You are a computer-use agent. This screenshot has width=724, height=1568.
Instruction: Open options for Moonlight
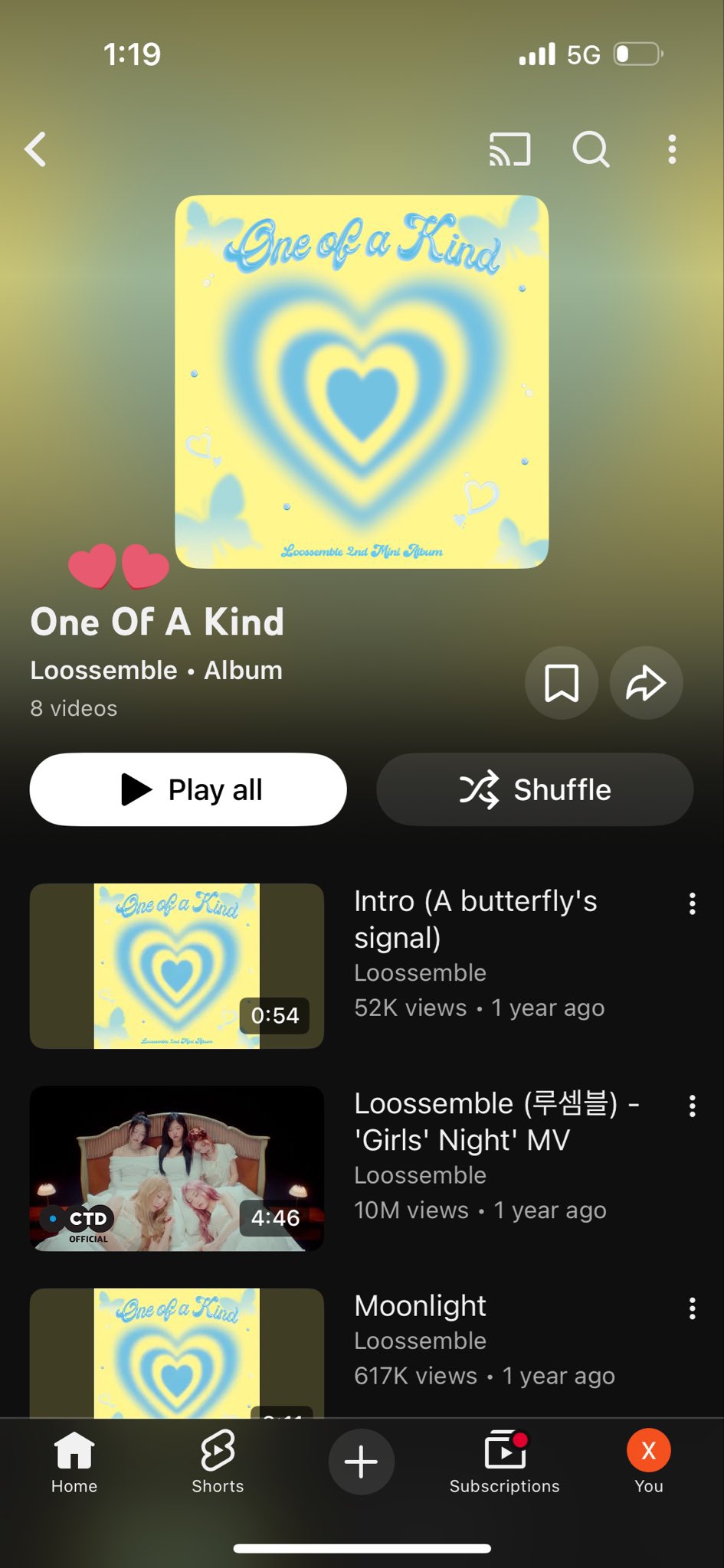click(693, 1308)
